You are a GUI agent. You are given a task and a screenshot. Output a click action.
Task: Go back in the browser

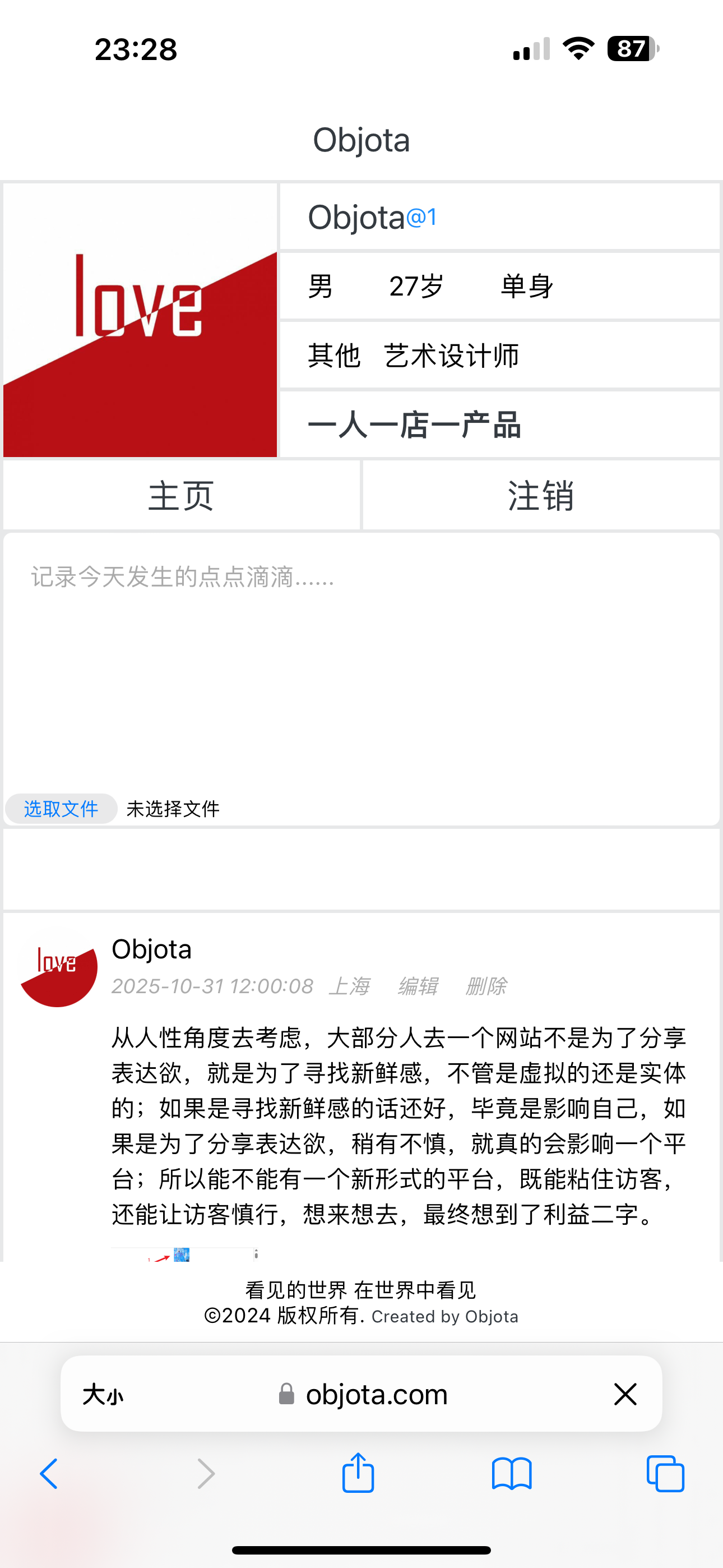click(49, 1474)
